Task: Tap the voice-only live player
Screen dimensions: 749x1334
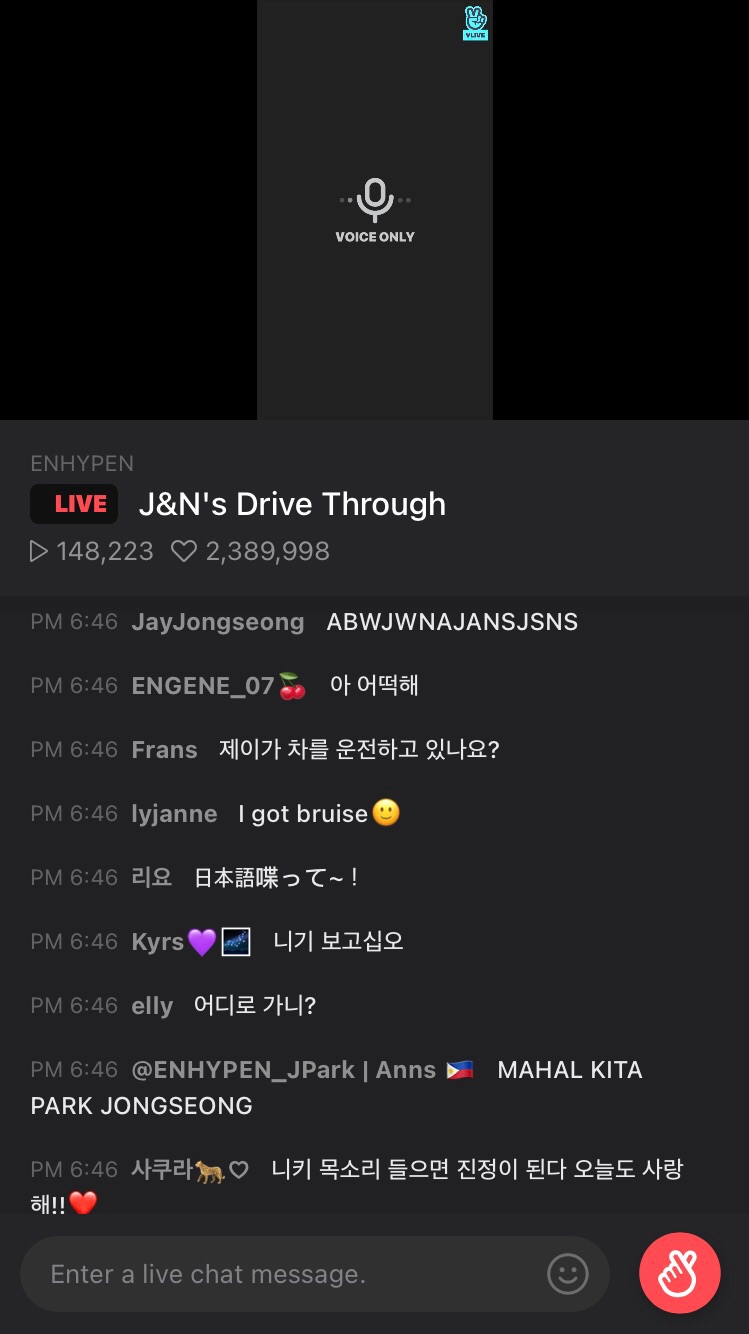Action: 375,210
